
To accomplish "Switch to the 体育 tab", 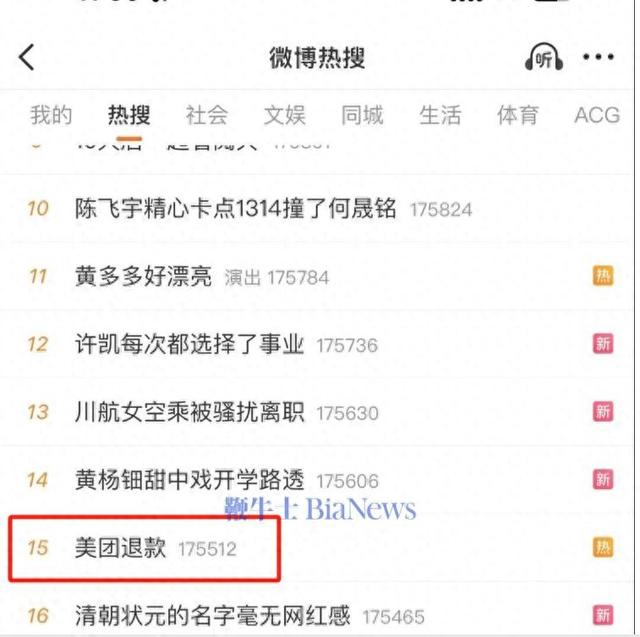I will 518,115.
